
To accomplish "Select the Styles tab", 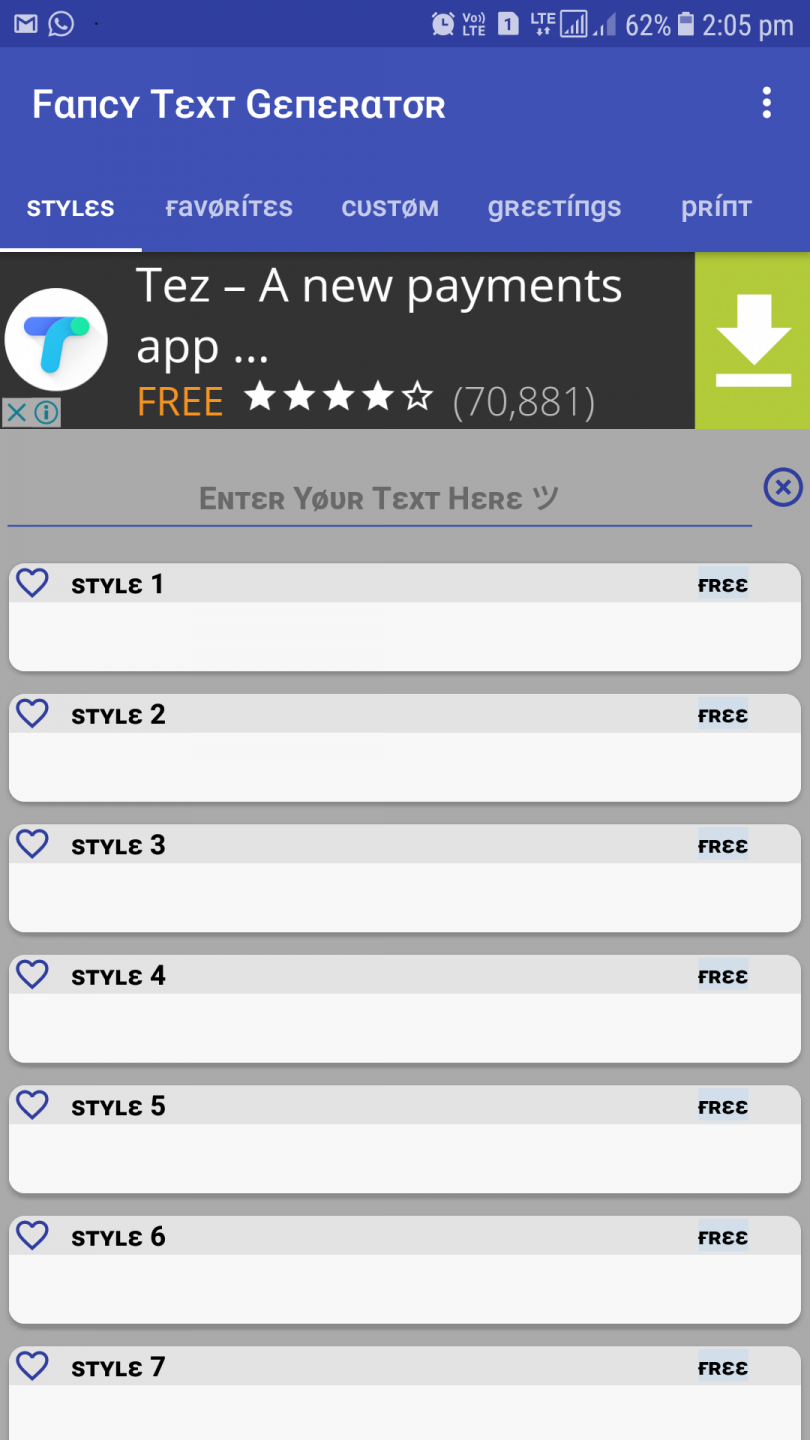I will tap(70, 208).
